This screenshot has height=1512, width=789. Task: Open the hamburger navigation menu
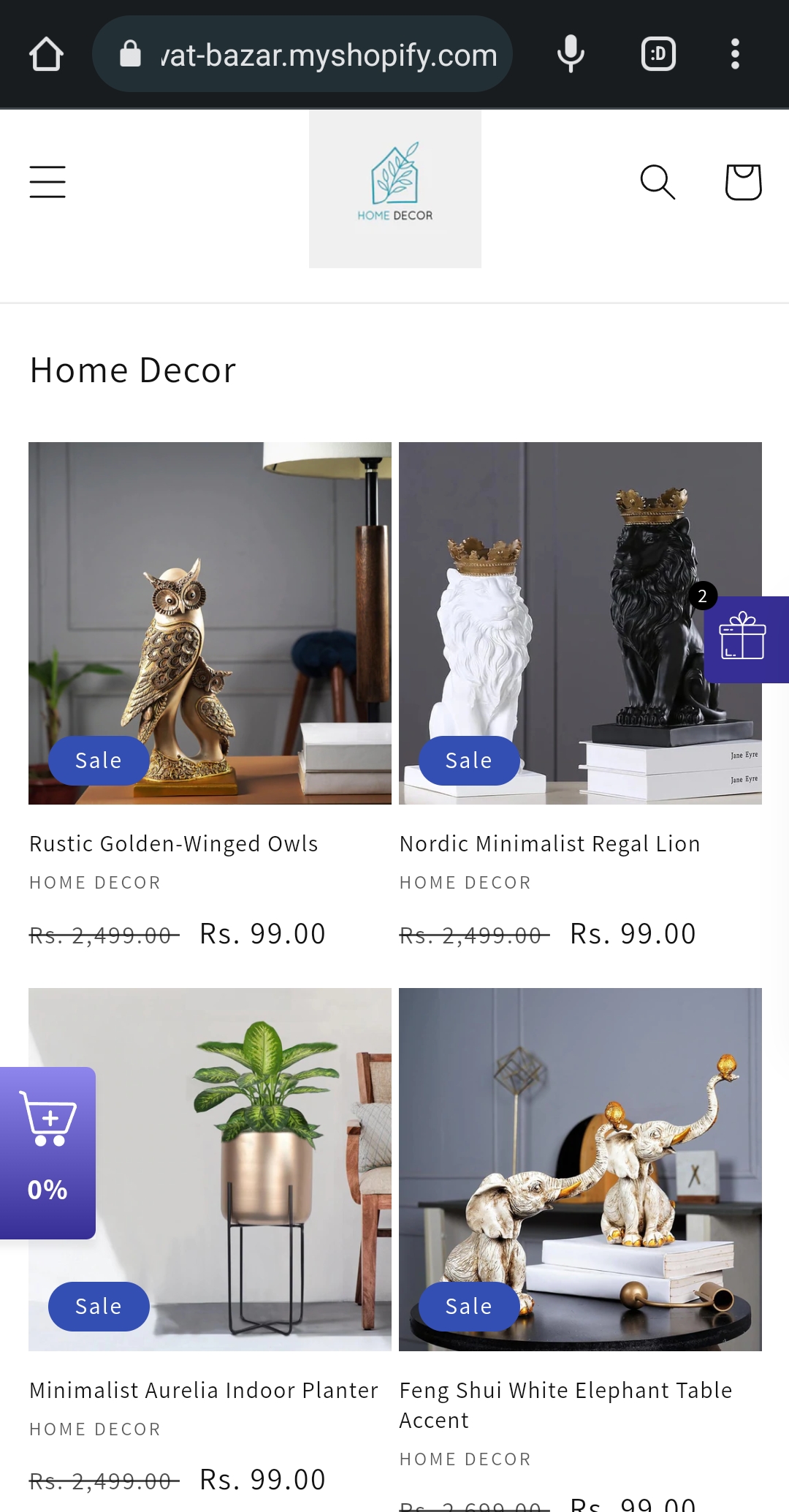[x=47, y=182]
